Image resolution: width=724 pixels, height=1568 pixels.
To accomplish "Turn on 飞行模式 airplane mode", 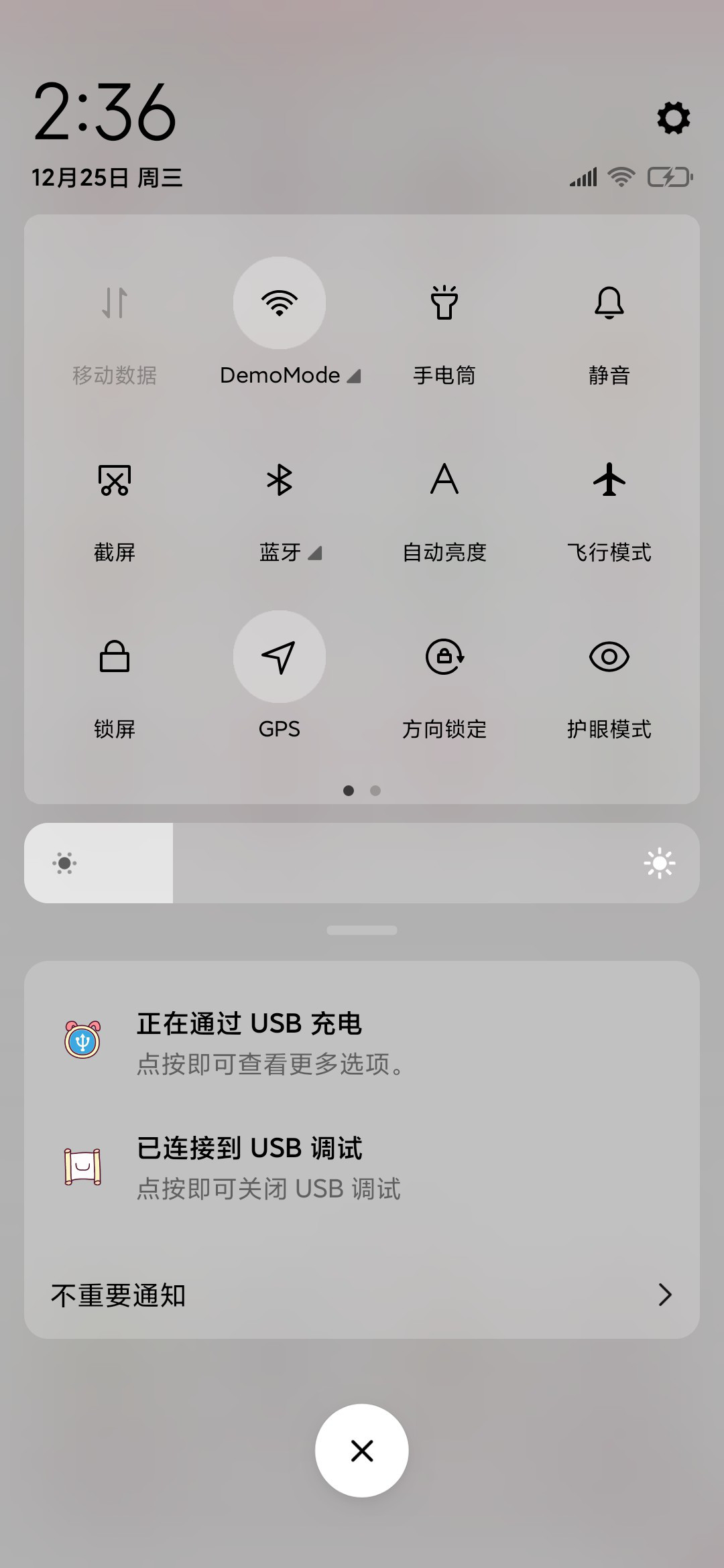I will click(x=609, y=480).
